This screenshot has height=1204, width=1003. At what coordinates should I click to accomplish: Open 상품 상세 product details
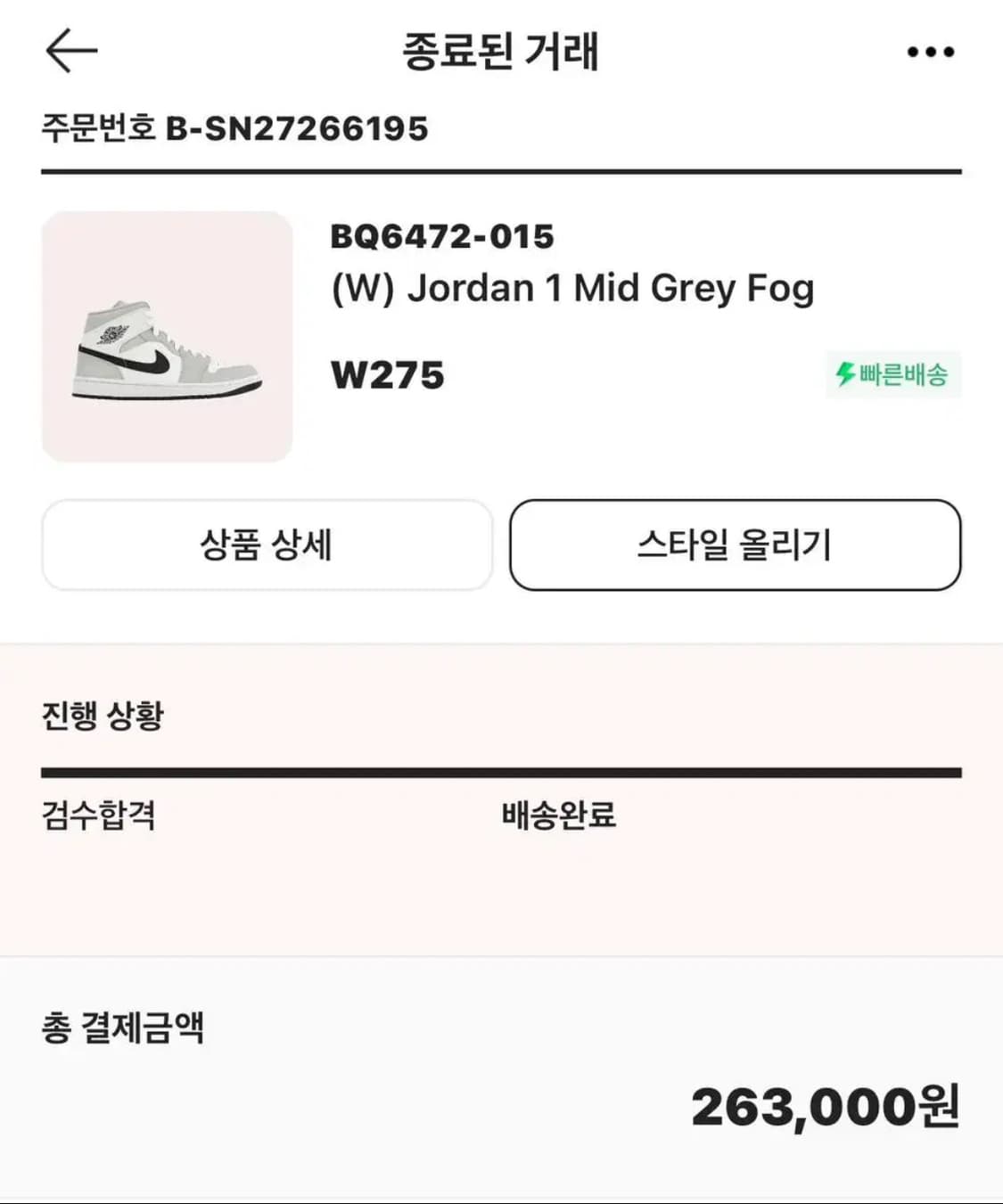click(267, 545)
